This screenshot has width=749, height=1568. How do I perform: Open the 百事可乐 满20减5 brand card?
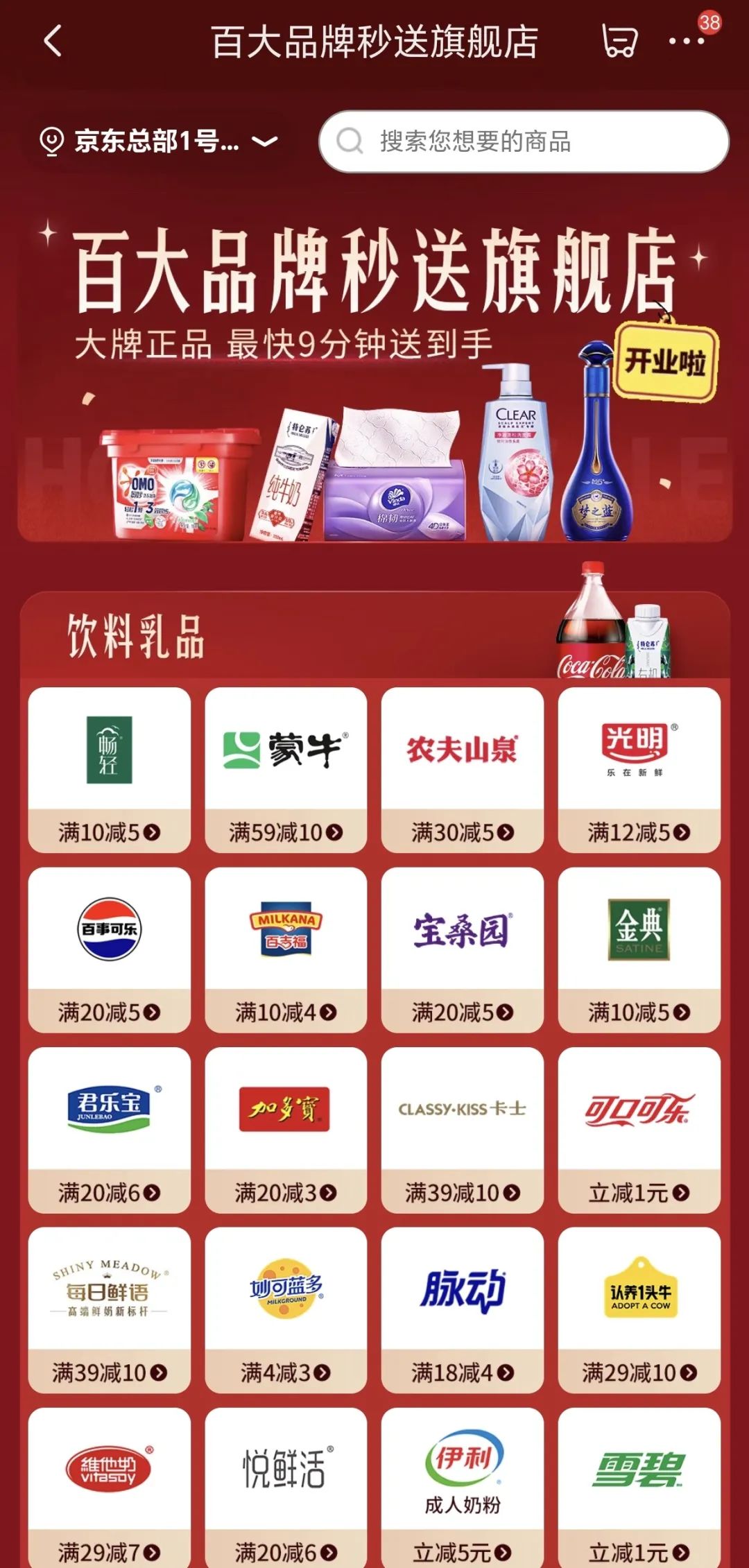pyautogui.click(x=109, y=949)
